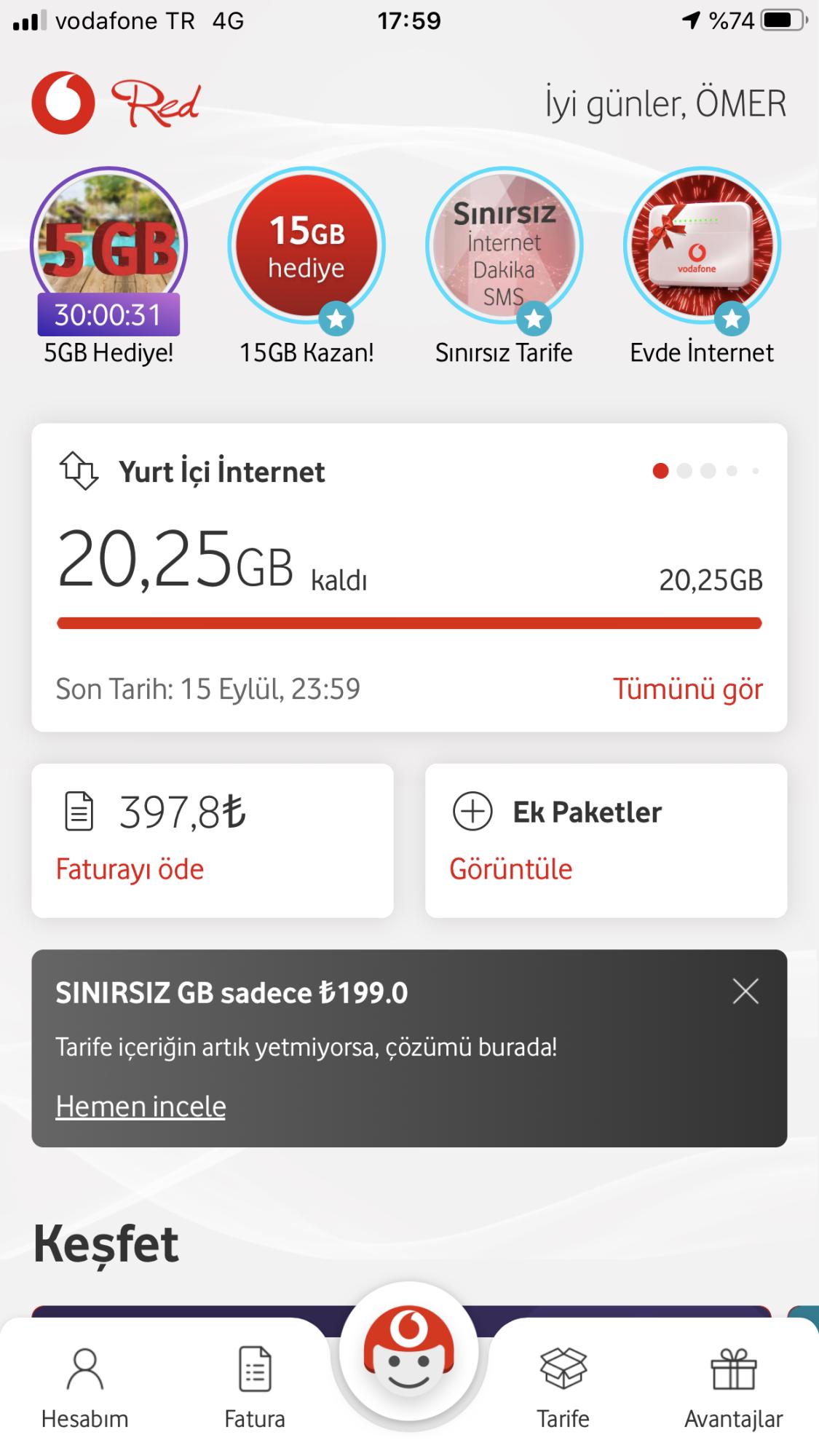Launch the Vodafone assistant mascot button
The width and height of the screenshot is (819, 1456).
(x=409, y=1353)
